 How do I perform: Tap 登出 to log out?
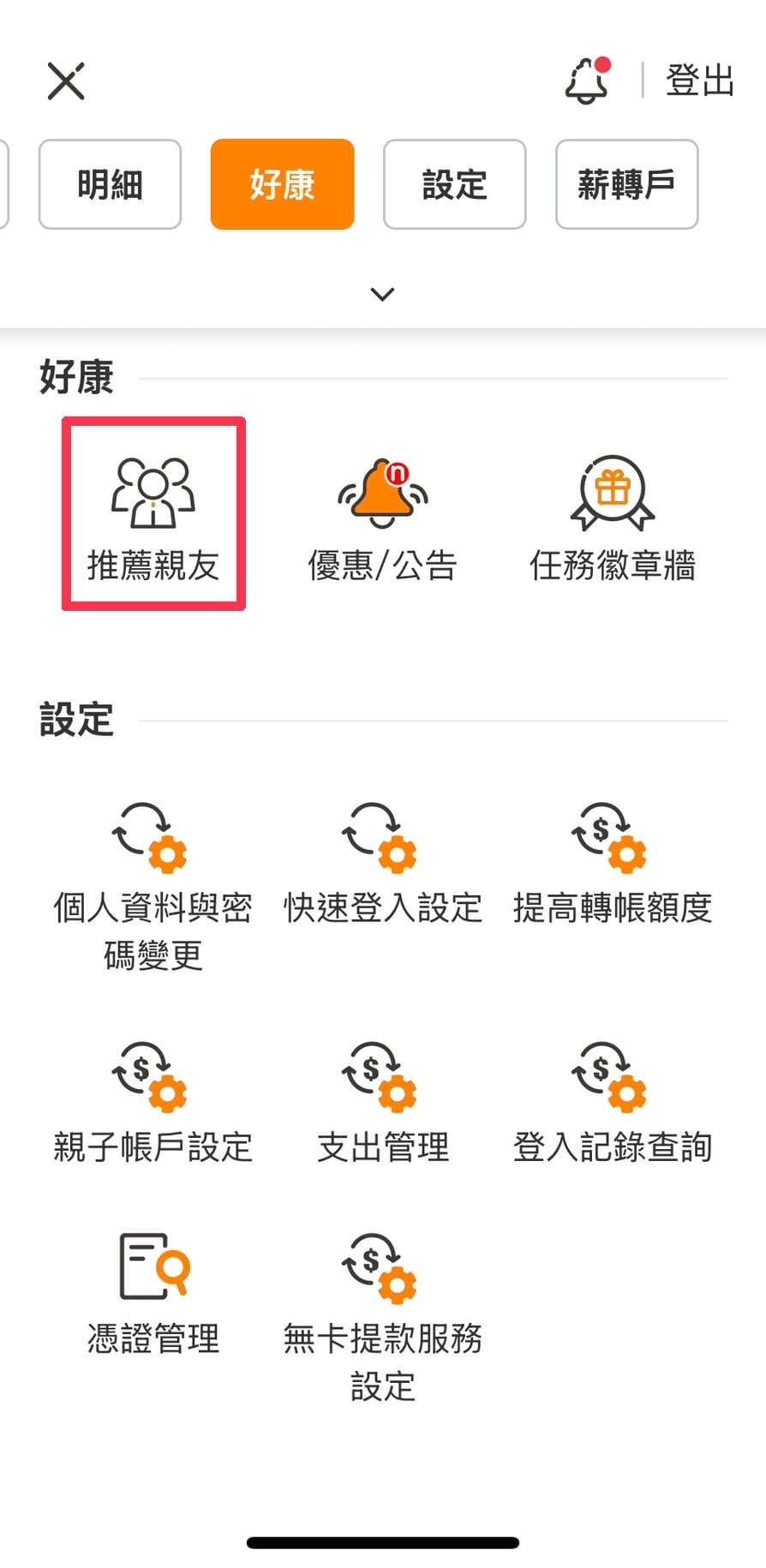pos(698,80)
